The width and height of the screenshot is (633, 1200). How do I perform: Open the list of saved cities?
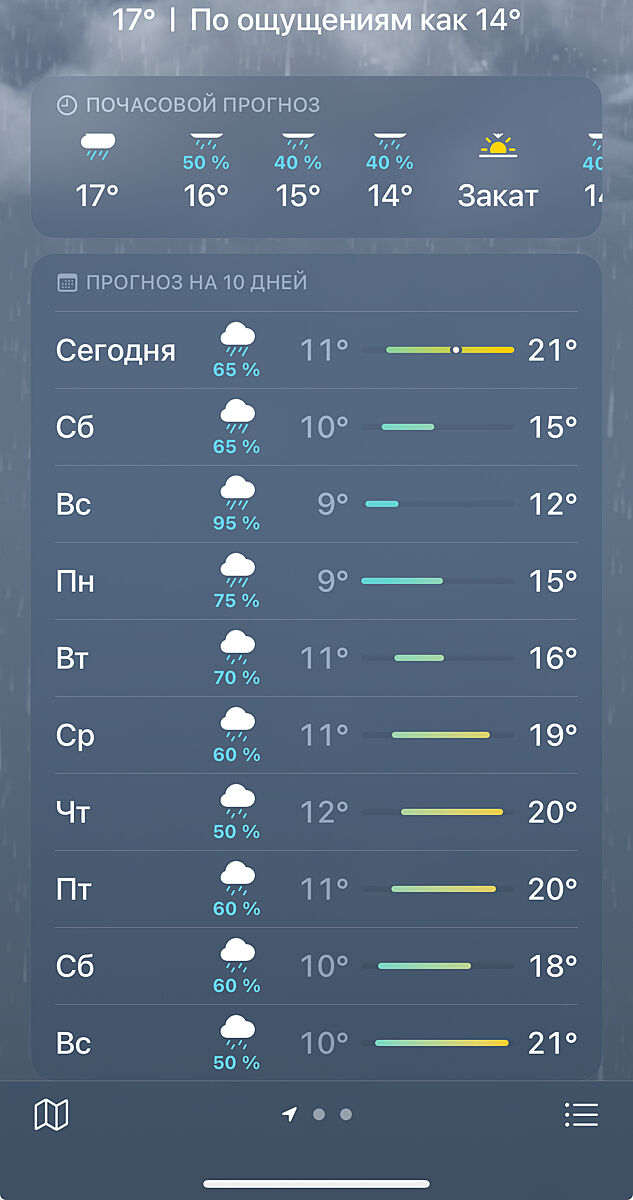[x=581, y=1114]
